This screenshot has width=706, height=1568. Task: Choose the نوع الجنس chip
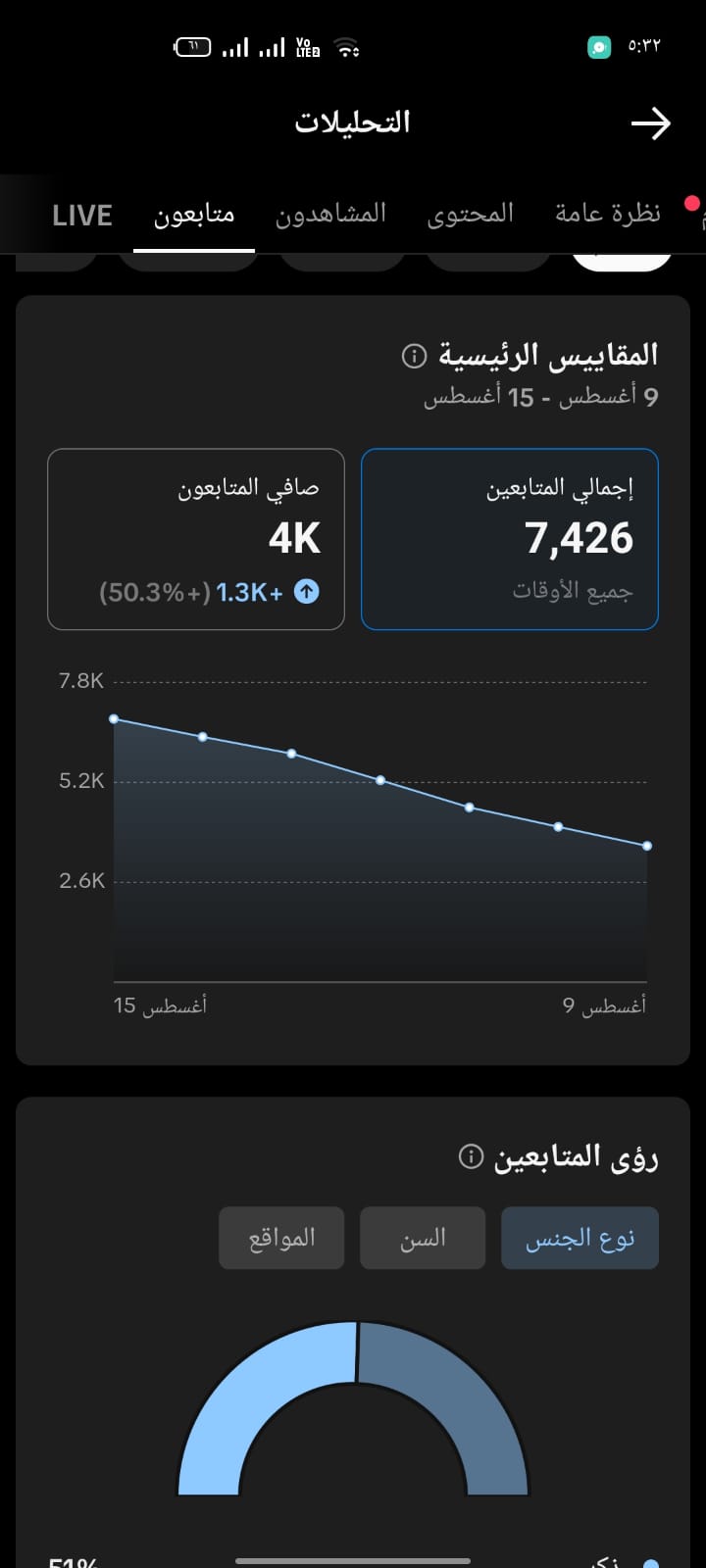580,1239
